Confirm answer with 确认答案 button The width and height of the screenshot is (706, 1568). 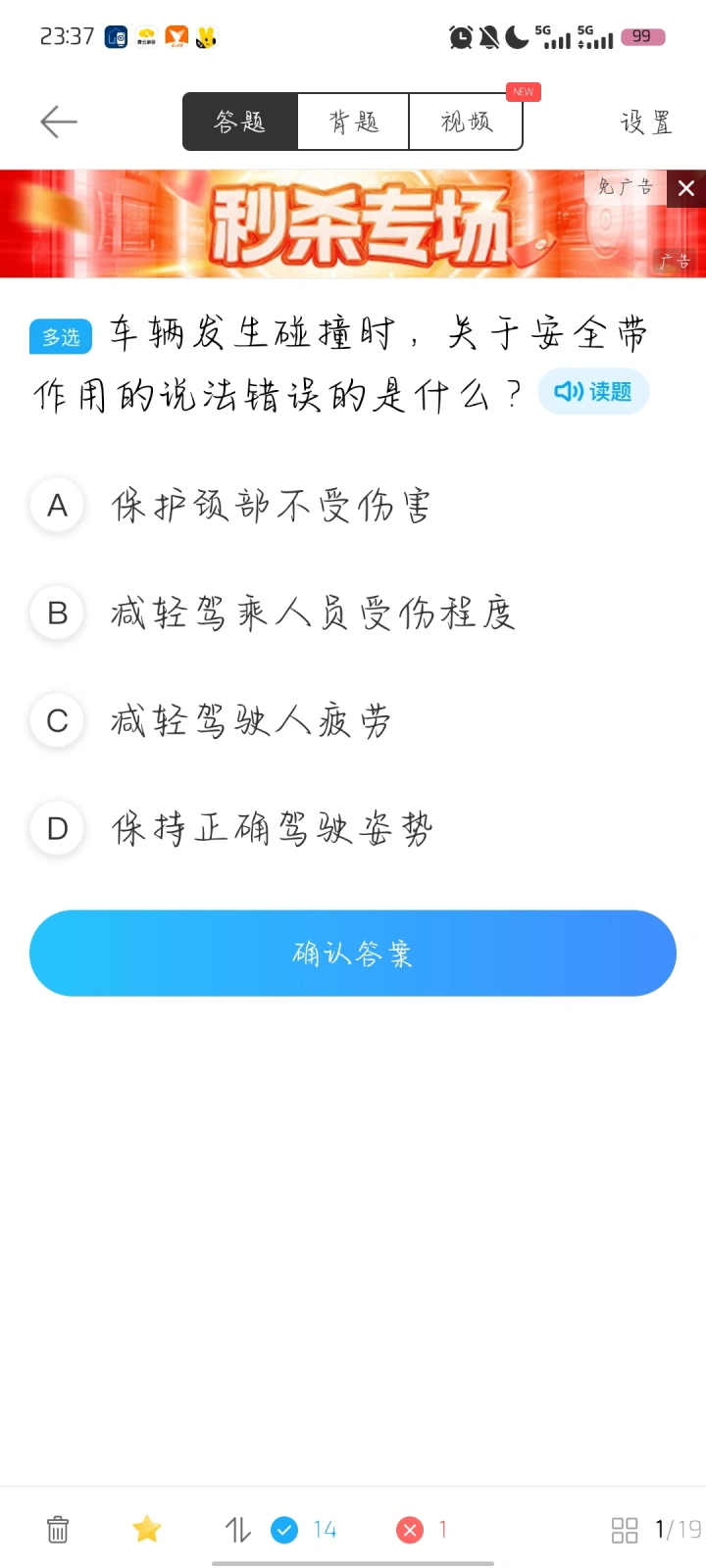(x=353, y=954)
